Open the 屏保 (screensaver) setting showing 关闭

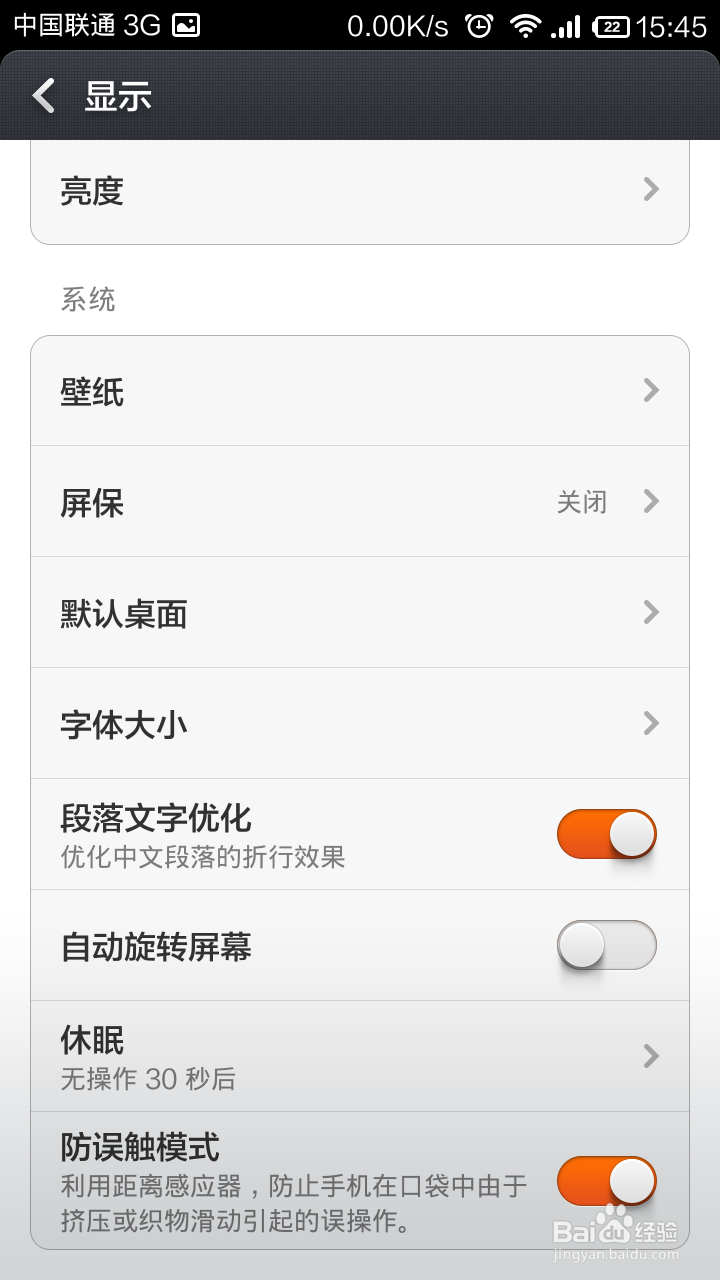tap(360, 501)
